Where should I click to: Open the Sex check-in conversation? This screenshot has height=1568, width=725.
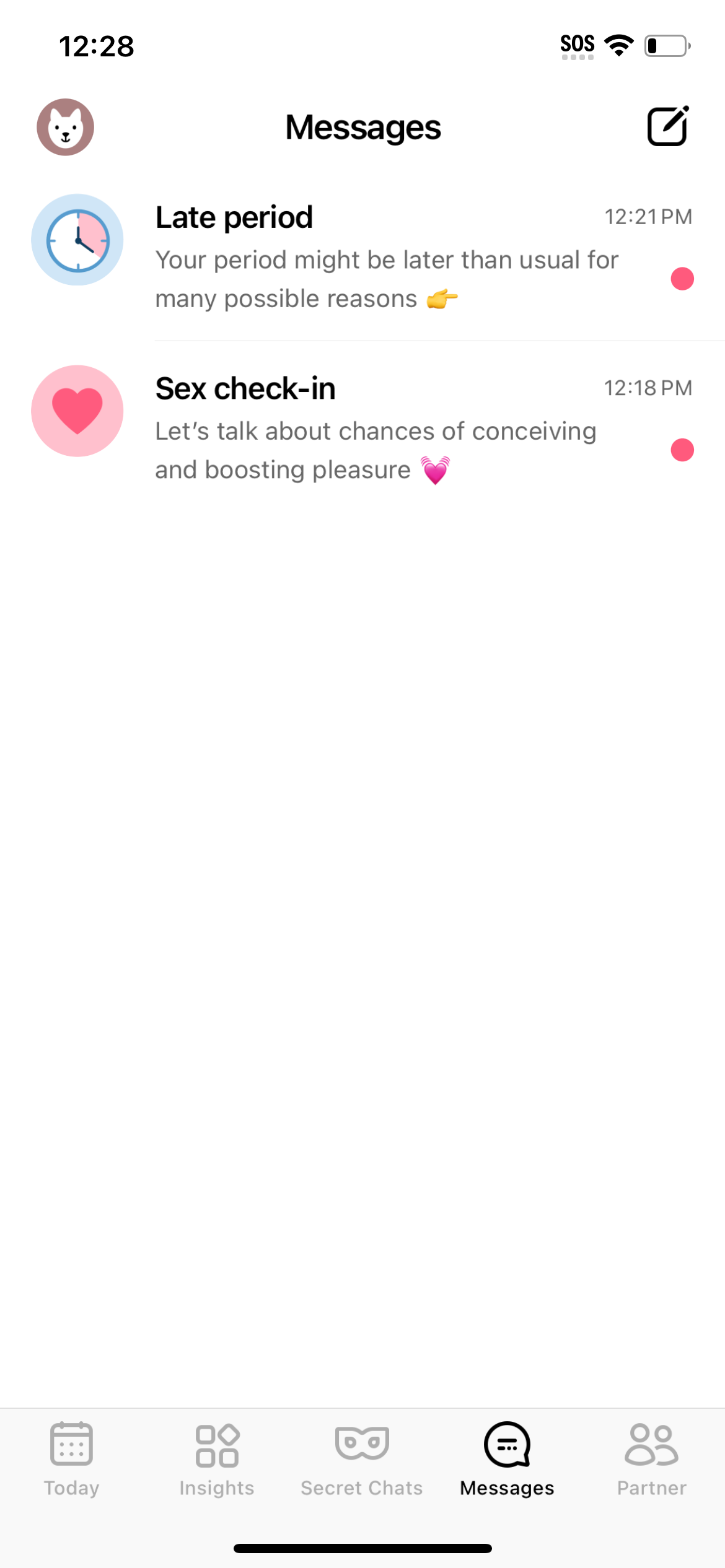(362, 427)
